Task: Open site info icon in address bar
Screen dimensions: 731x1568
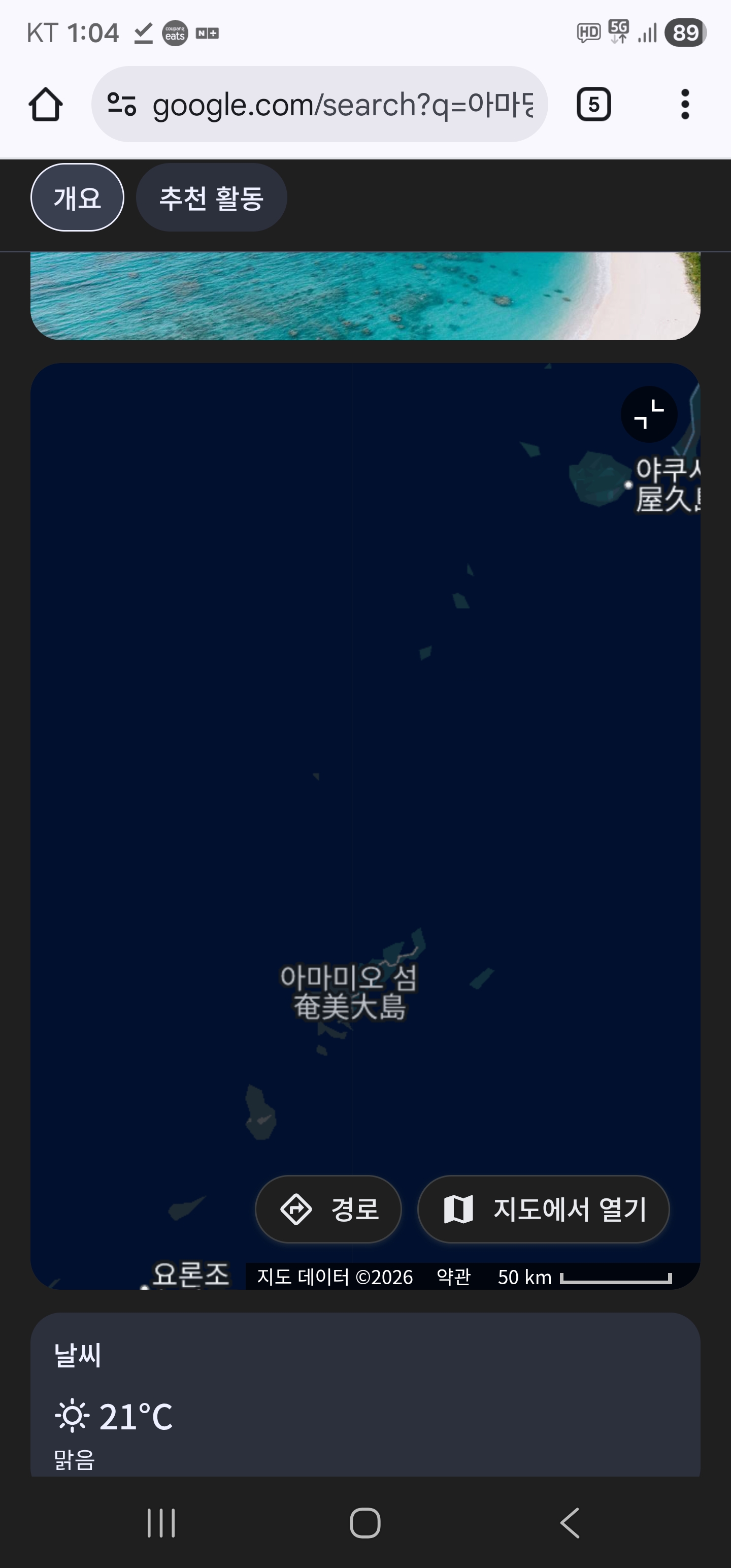Action: [121, 104]
